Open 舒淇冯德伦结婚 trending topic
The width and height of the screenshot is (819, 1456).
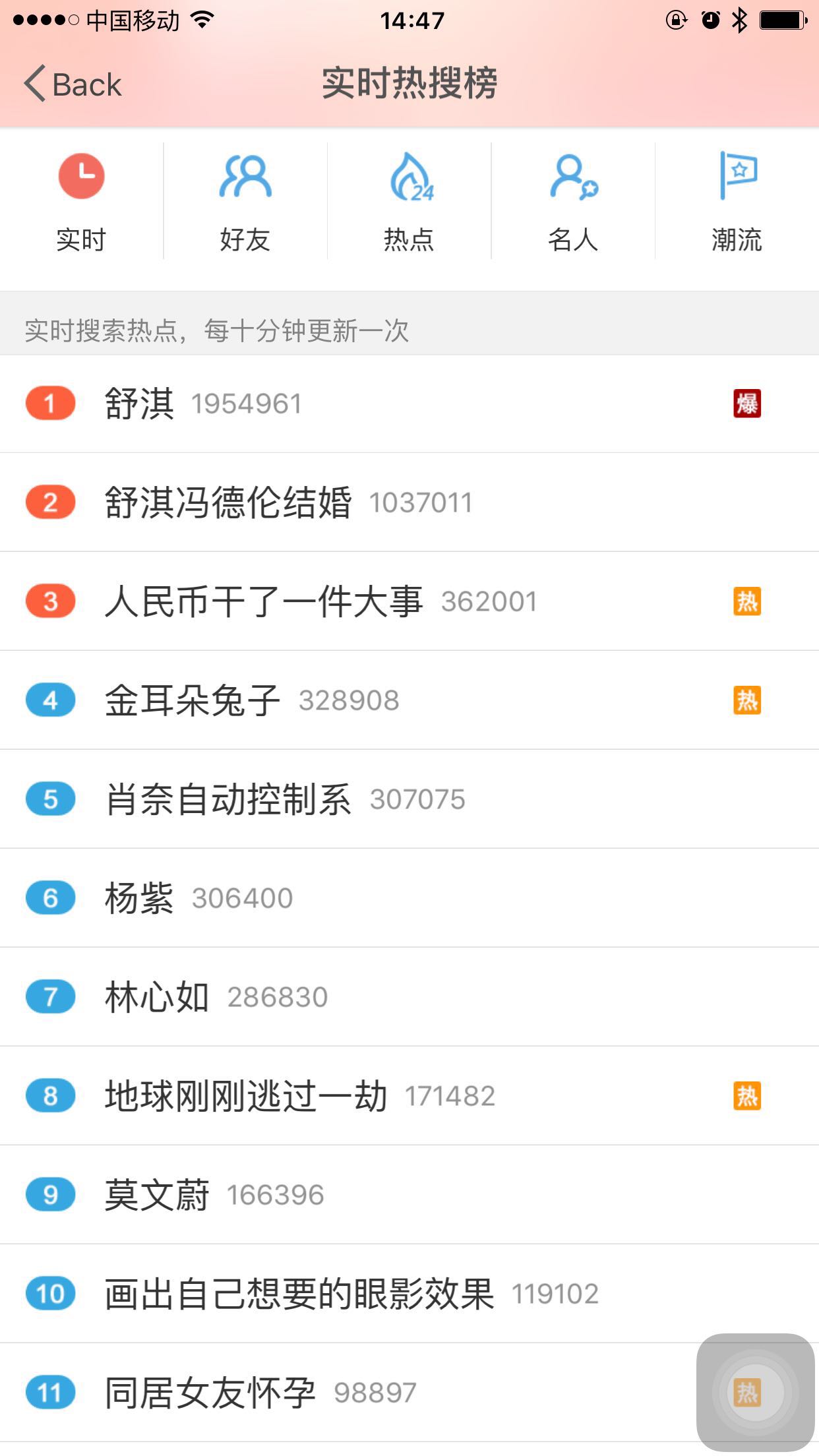point(409,502)
